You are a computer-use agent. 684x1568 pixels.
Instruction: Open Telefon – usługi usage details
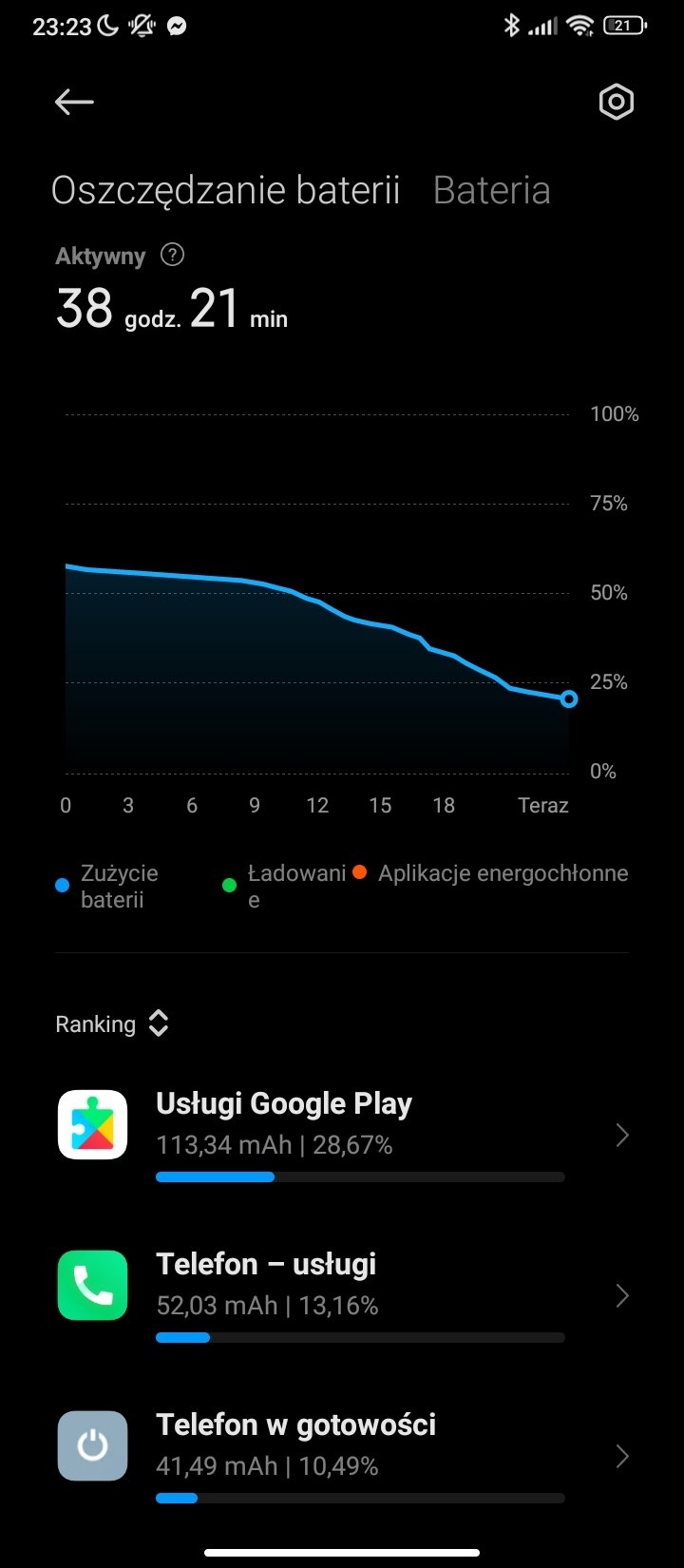click(342, 1296)
